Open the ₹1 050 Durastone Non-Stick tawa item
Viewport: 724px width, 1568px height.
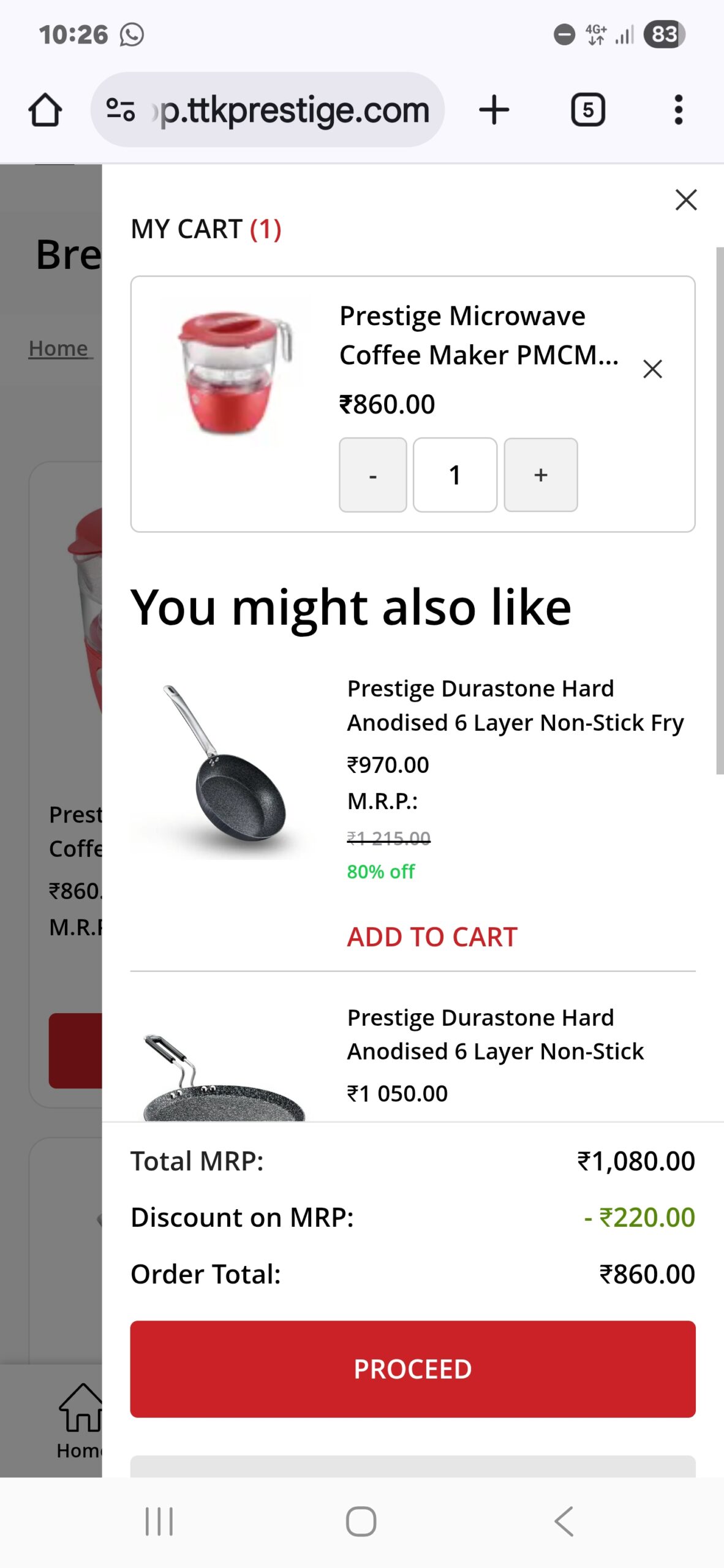pos(495,1035)
